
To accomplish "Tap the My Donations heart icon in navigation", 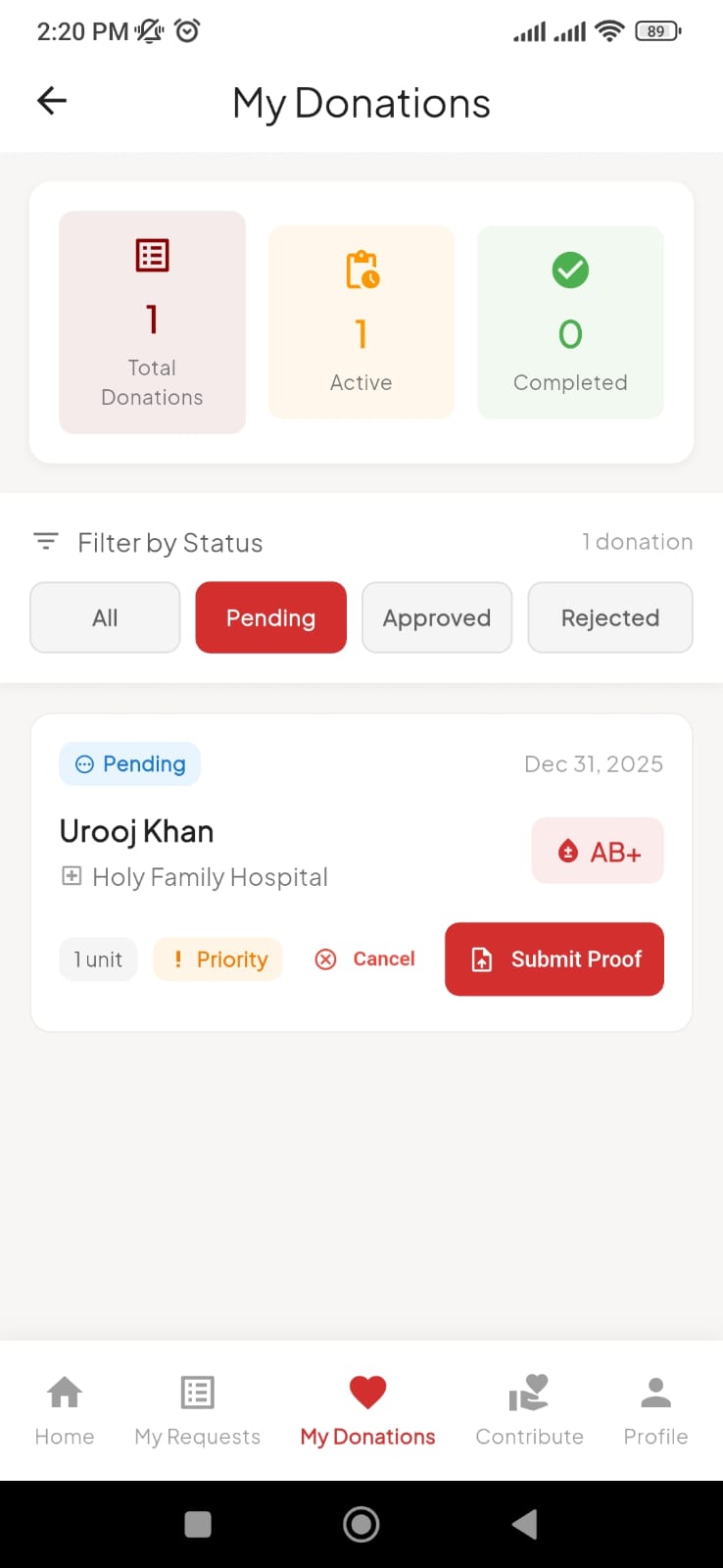I will pos(367,1392).
